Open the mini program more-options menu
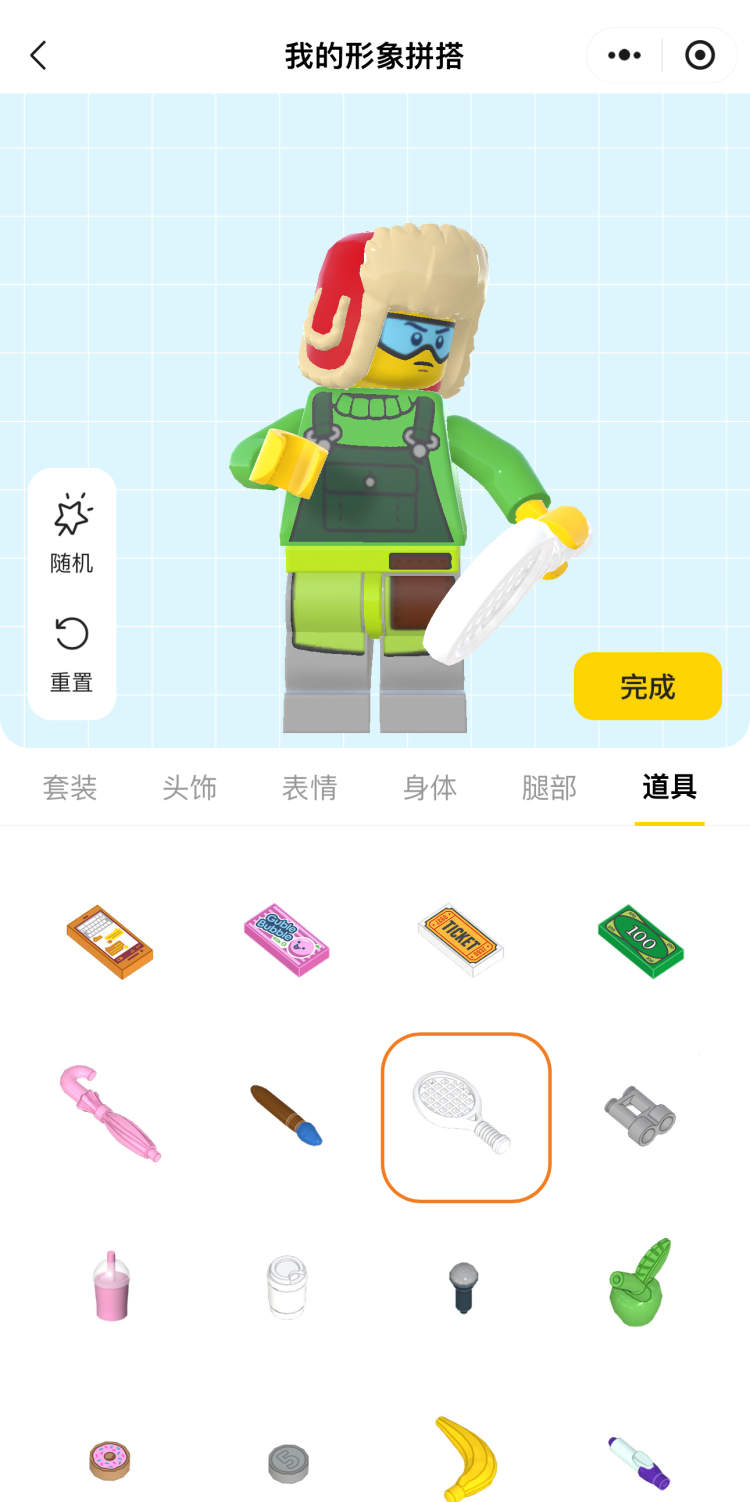 624,55
